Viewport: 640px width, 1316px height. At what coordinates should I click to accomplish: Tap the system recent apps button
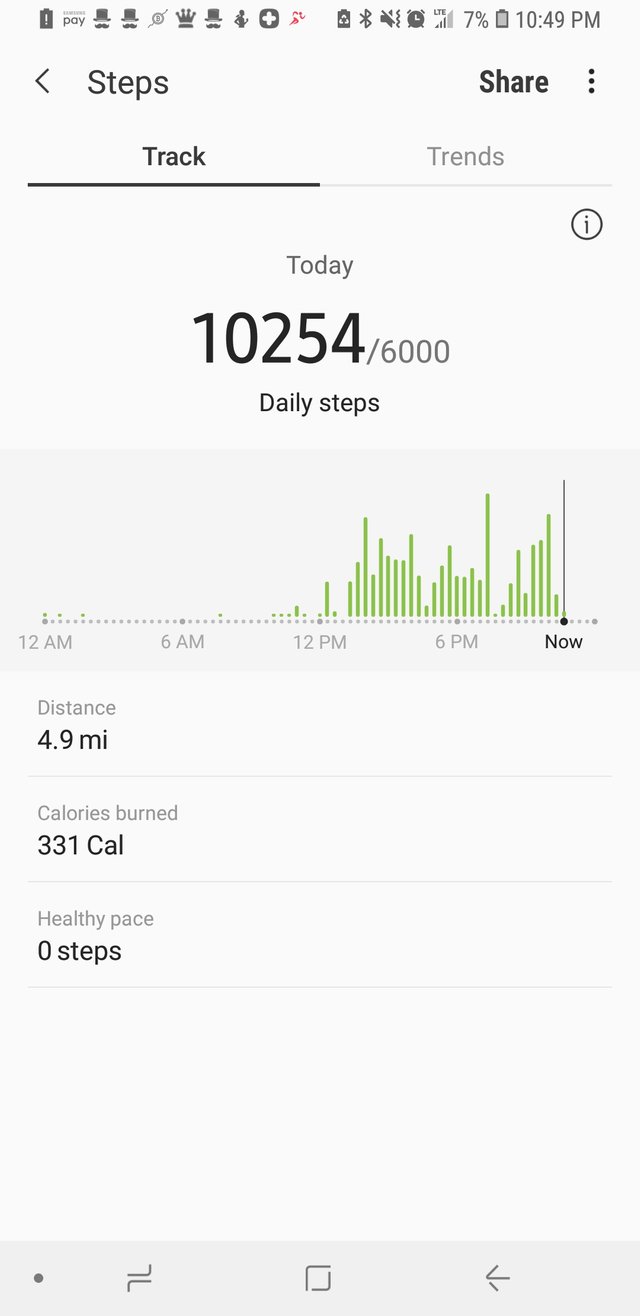[139, 1278]
